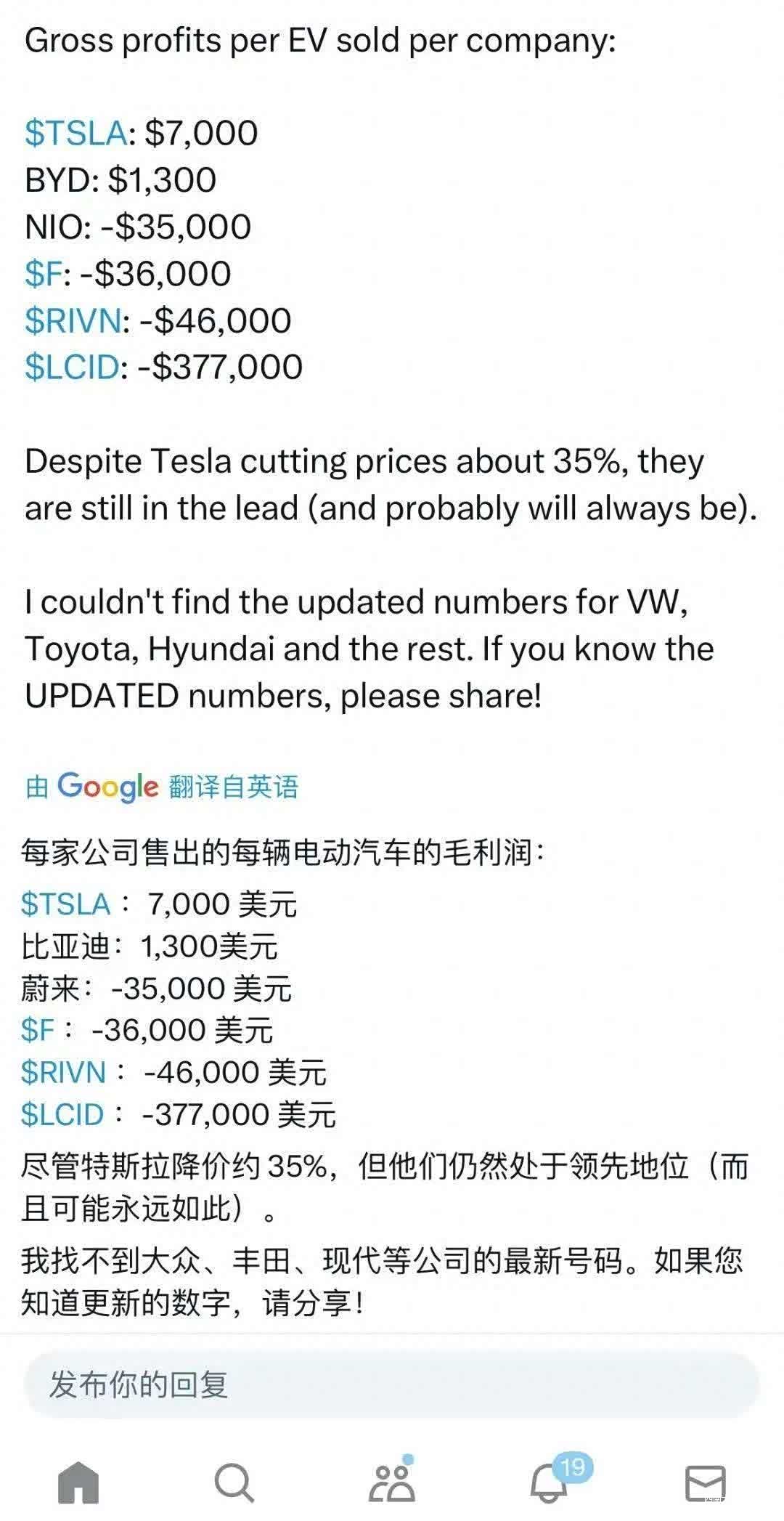This screenshot has width=784, height=1521.
Task: Open the direct messages envelope
Action: click(706, 1482)
